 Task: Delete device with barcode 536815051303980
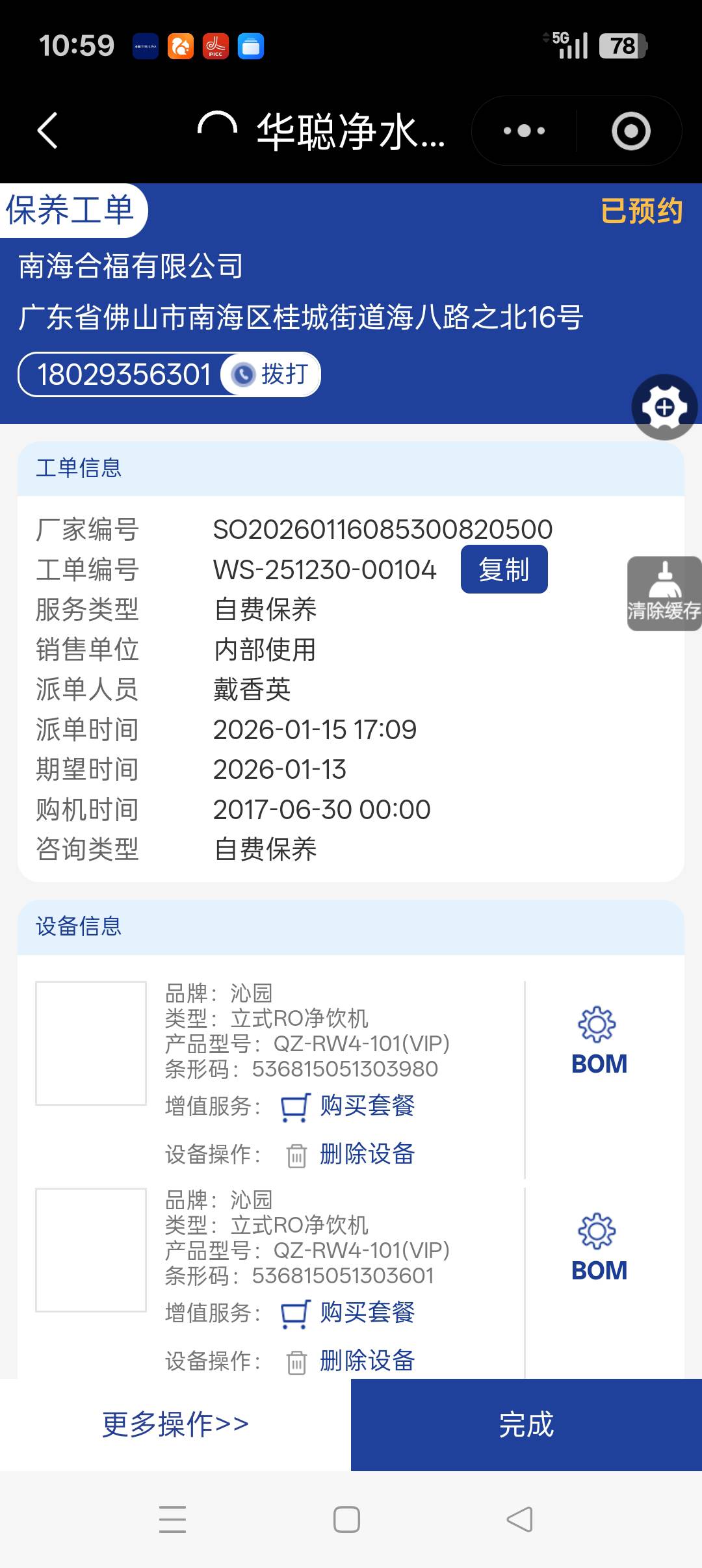pyautogui.click(x=366, y=1155)
